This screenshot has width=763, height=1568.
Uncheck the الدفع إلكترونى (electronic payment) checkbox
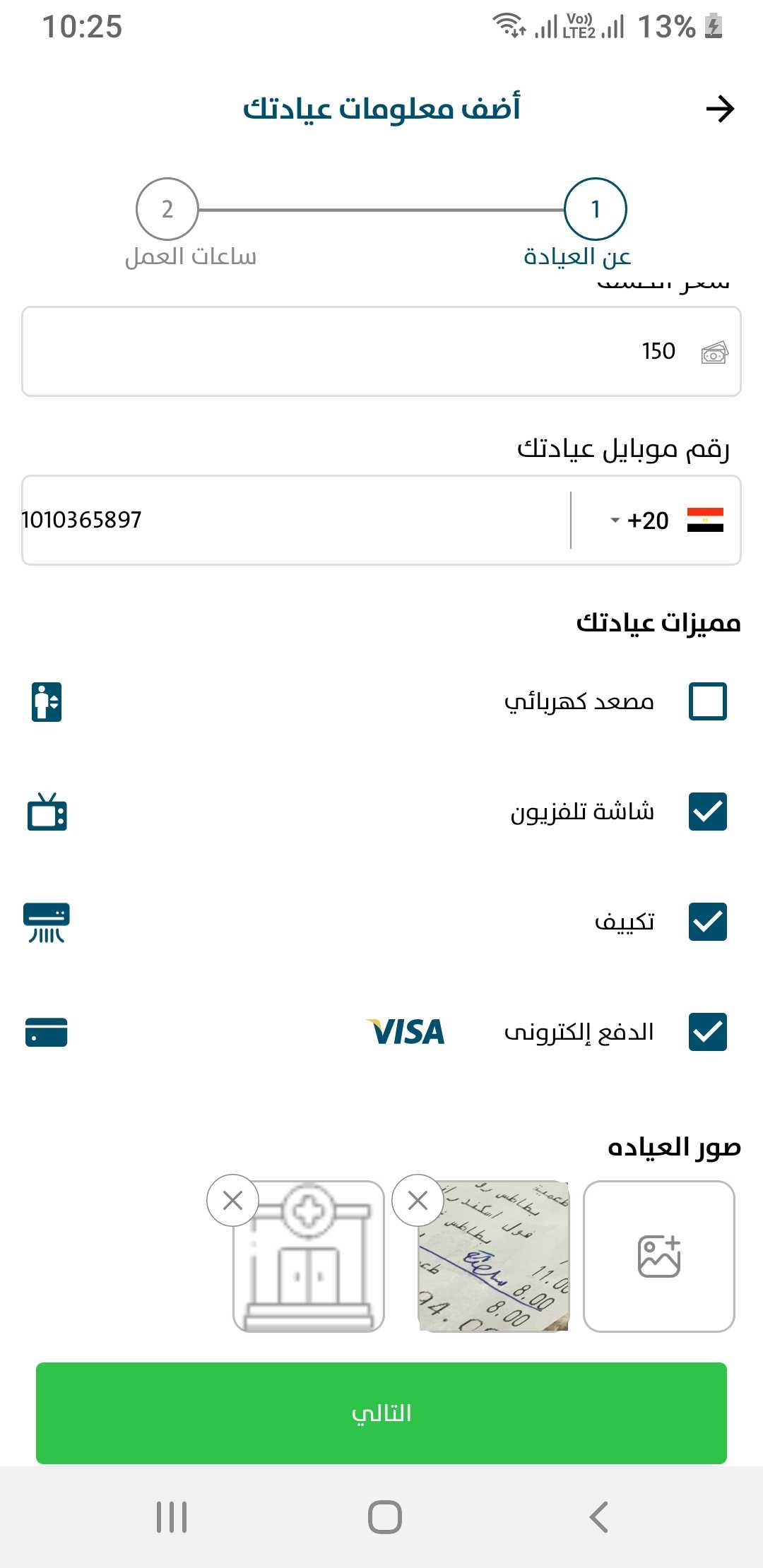(707, 1032)
